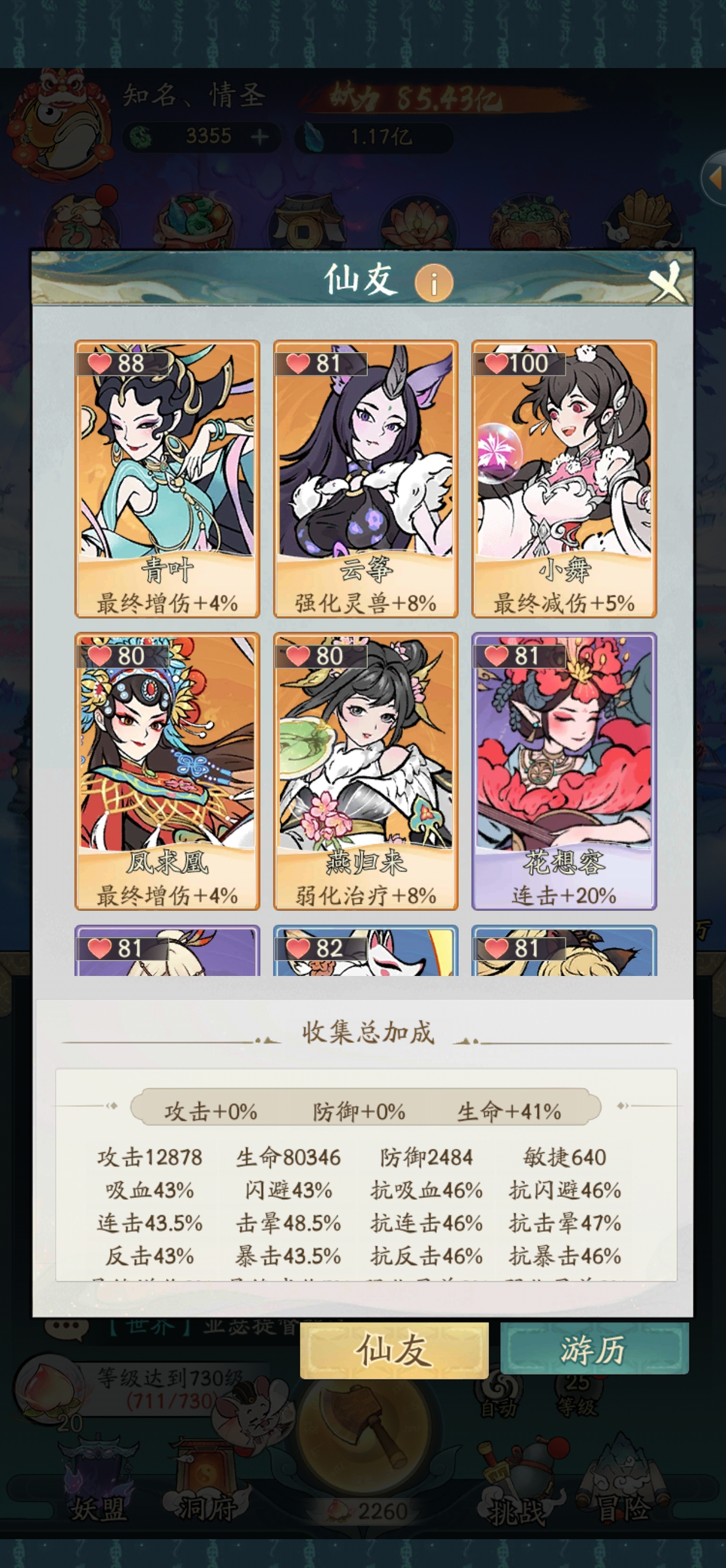Image resolution: width=726 pixels, height=1568 pixels.
Task: Select the 花想容 companion card
Action: click(564, 771)
